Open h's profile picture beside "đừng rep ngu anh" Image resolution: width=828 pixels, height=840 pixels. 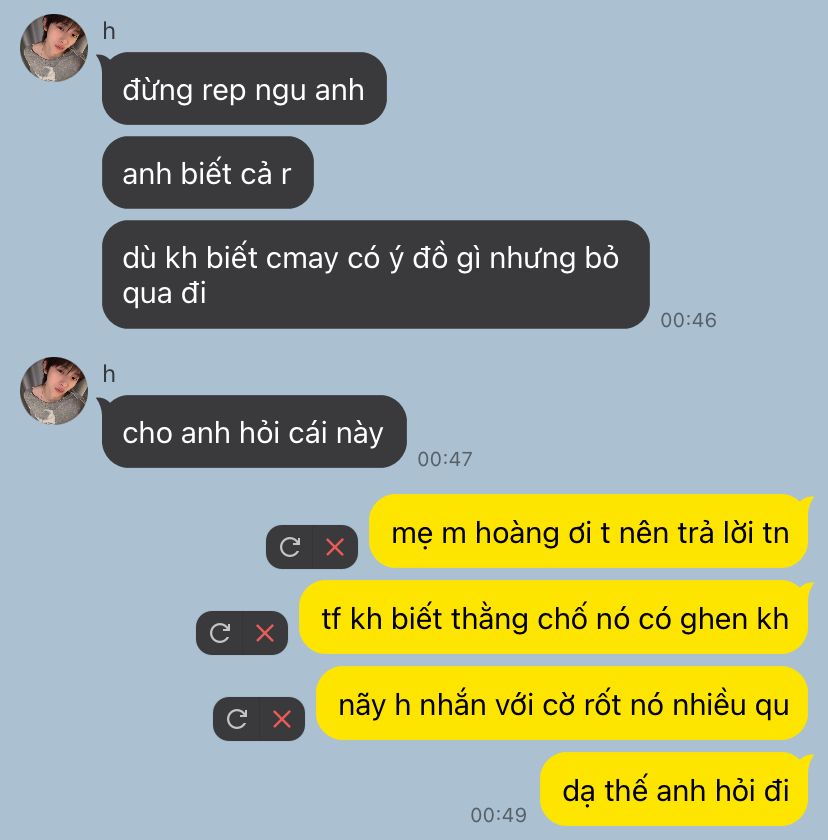click(54, 48)
